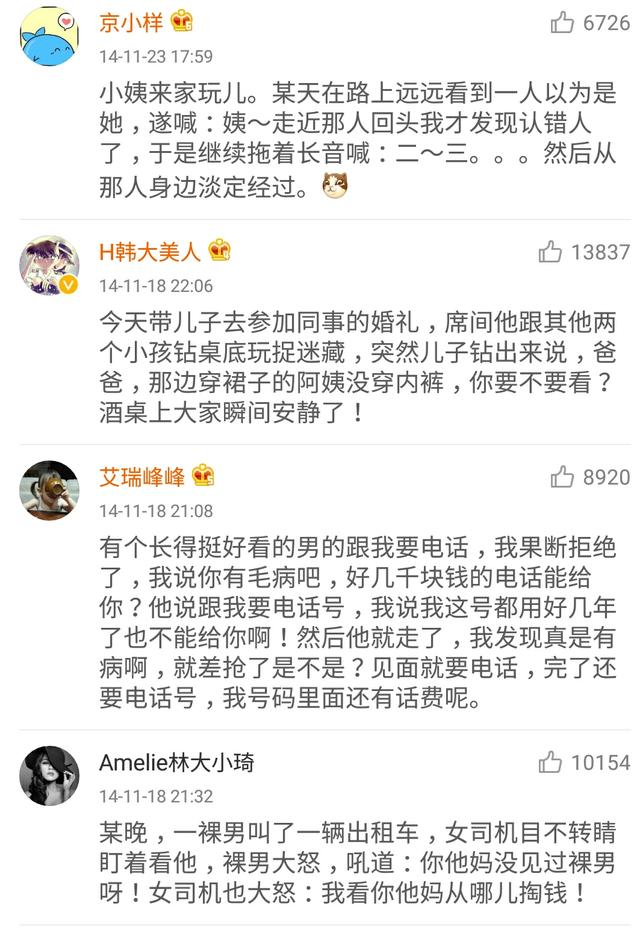640x930 pixels.
Task: Tap the username Amelie林大小琦
Action: point(177,763)
